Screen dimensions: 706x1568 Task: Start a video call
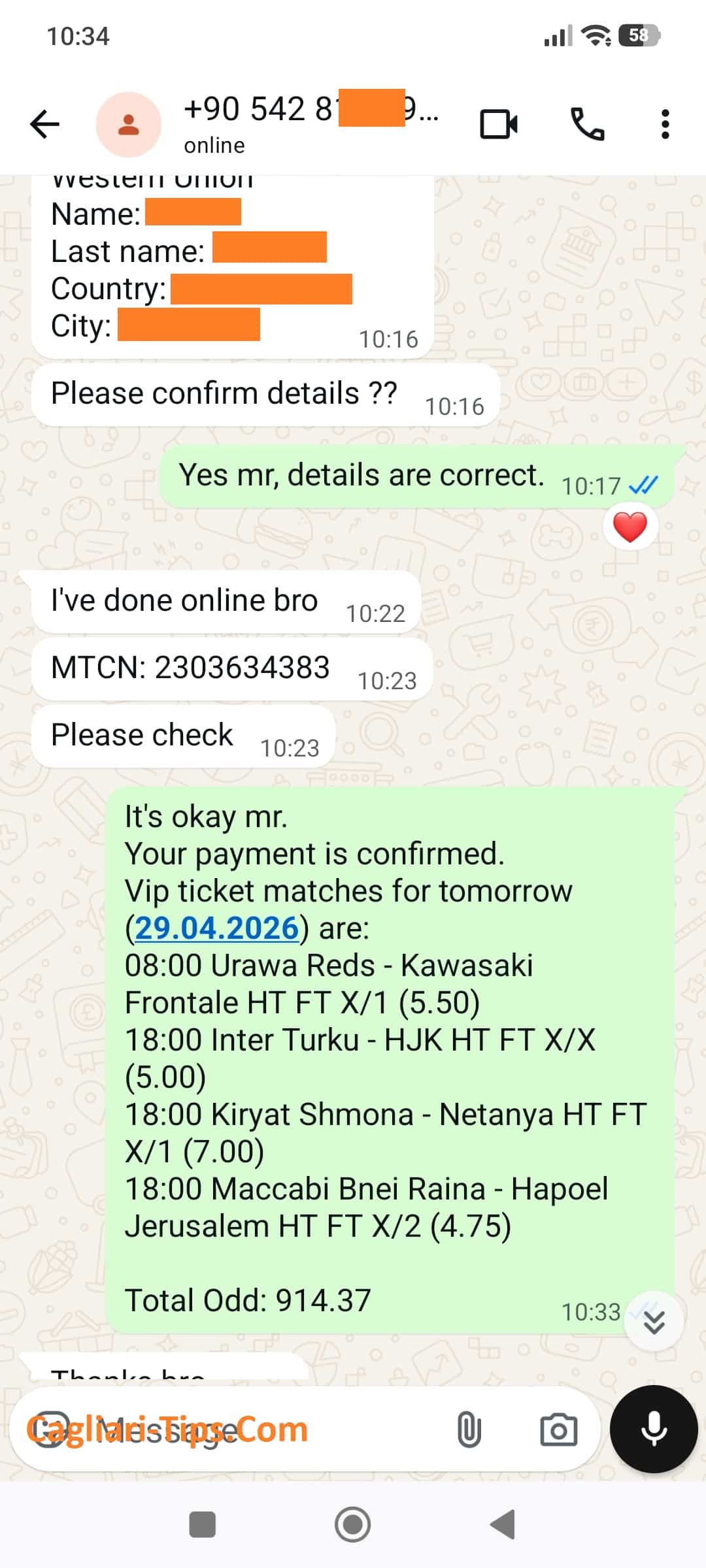(499, 124)
